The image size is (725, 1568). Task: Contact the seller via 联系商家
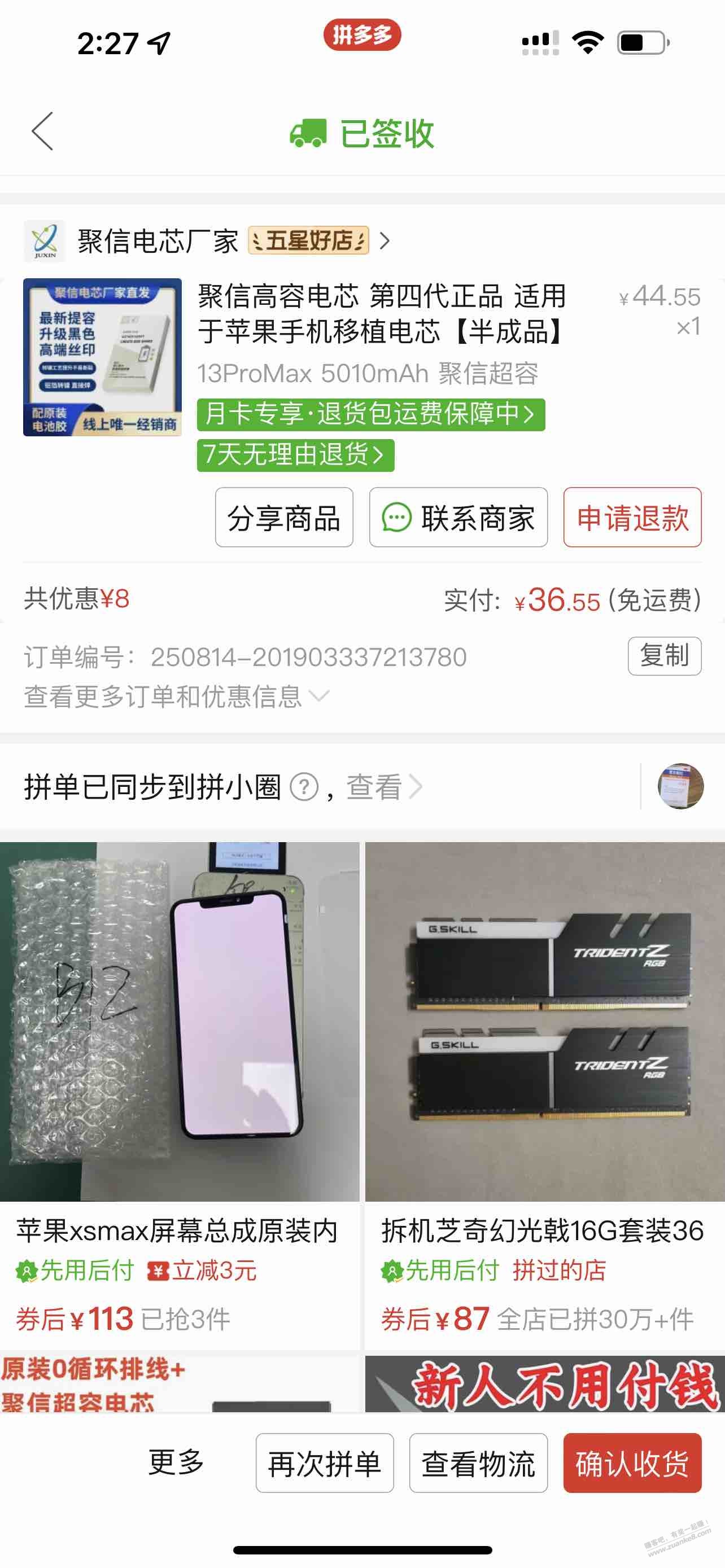(x=458, y=518)
